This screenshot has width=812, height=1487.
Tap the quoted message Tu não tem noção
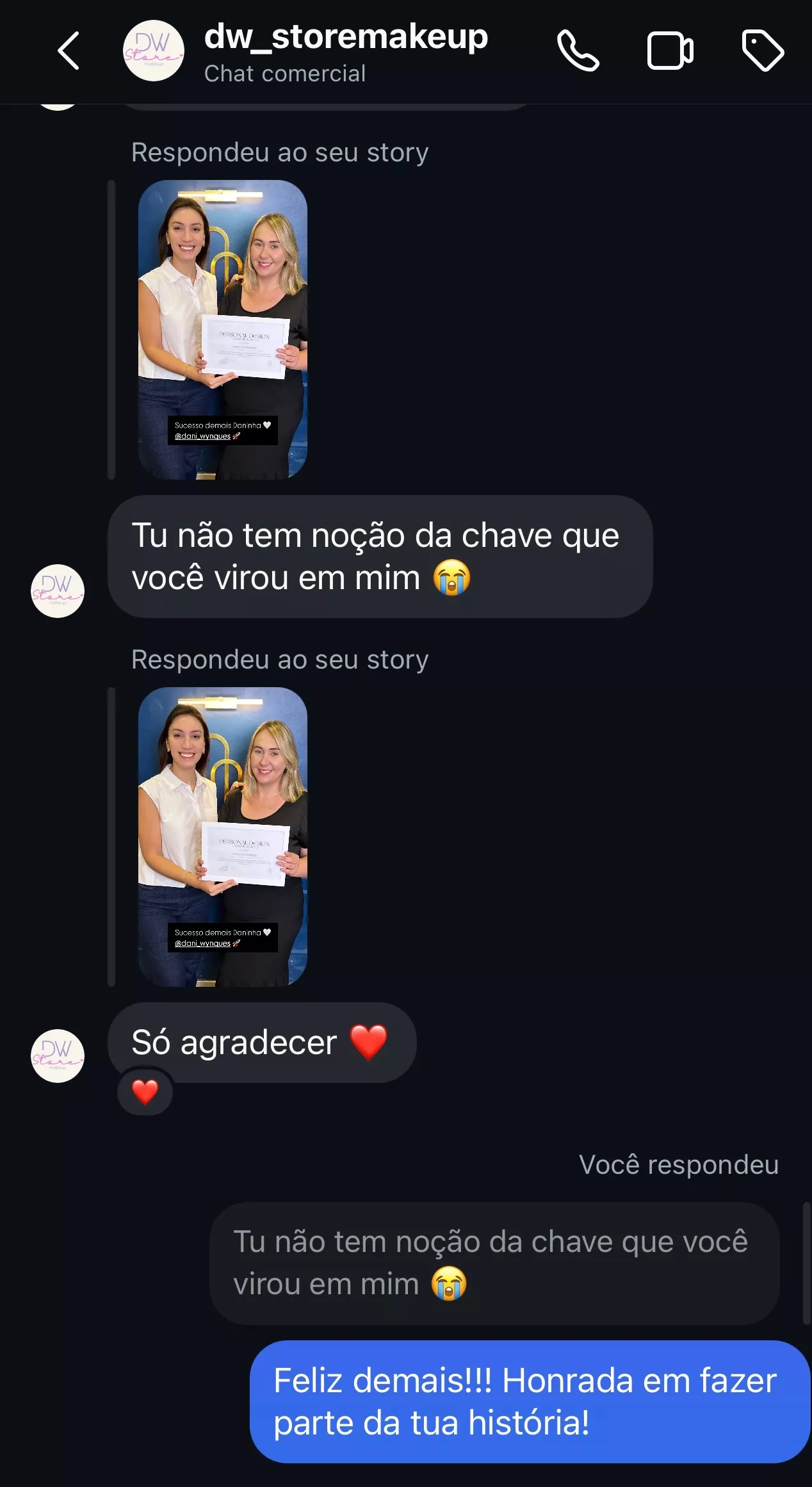[494, 1263]
